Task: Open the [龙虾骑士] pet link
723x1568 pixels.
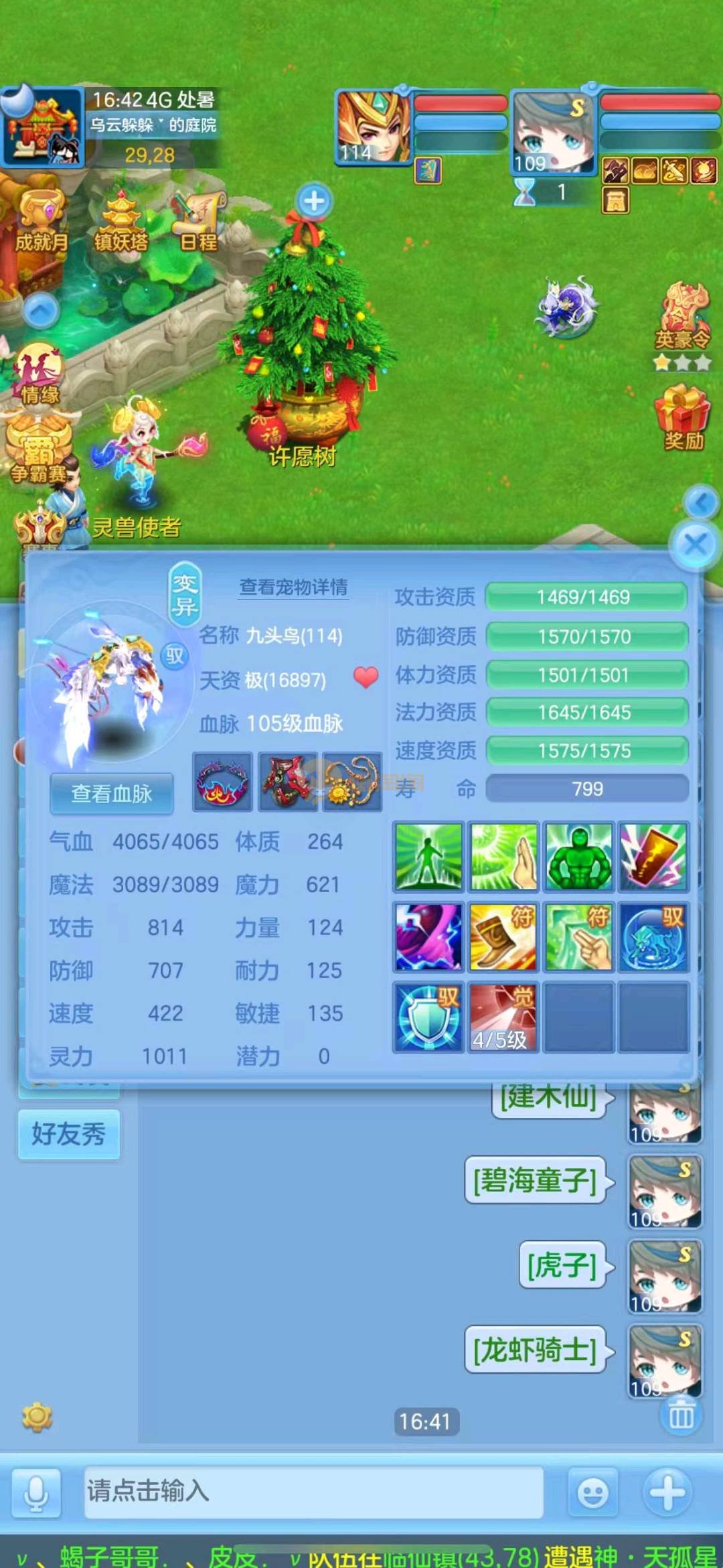Action: click(x=535, y=1350)
